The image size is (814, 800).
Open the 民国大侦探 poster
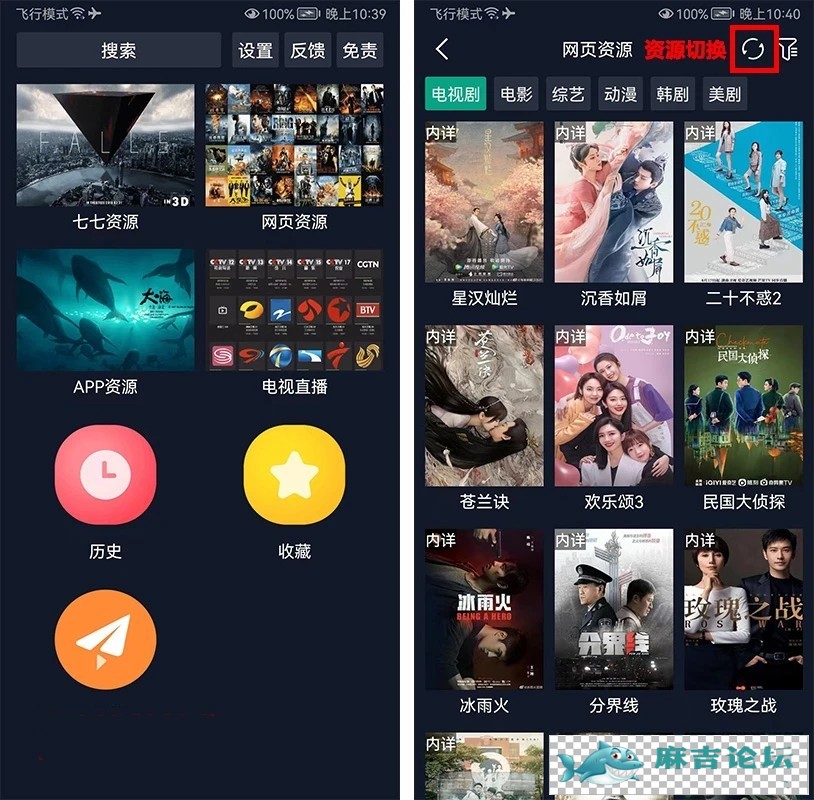point(743,405)
